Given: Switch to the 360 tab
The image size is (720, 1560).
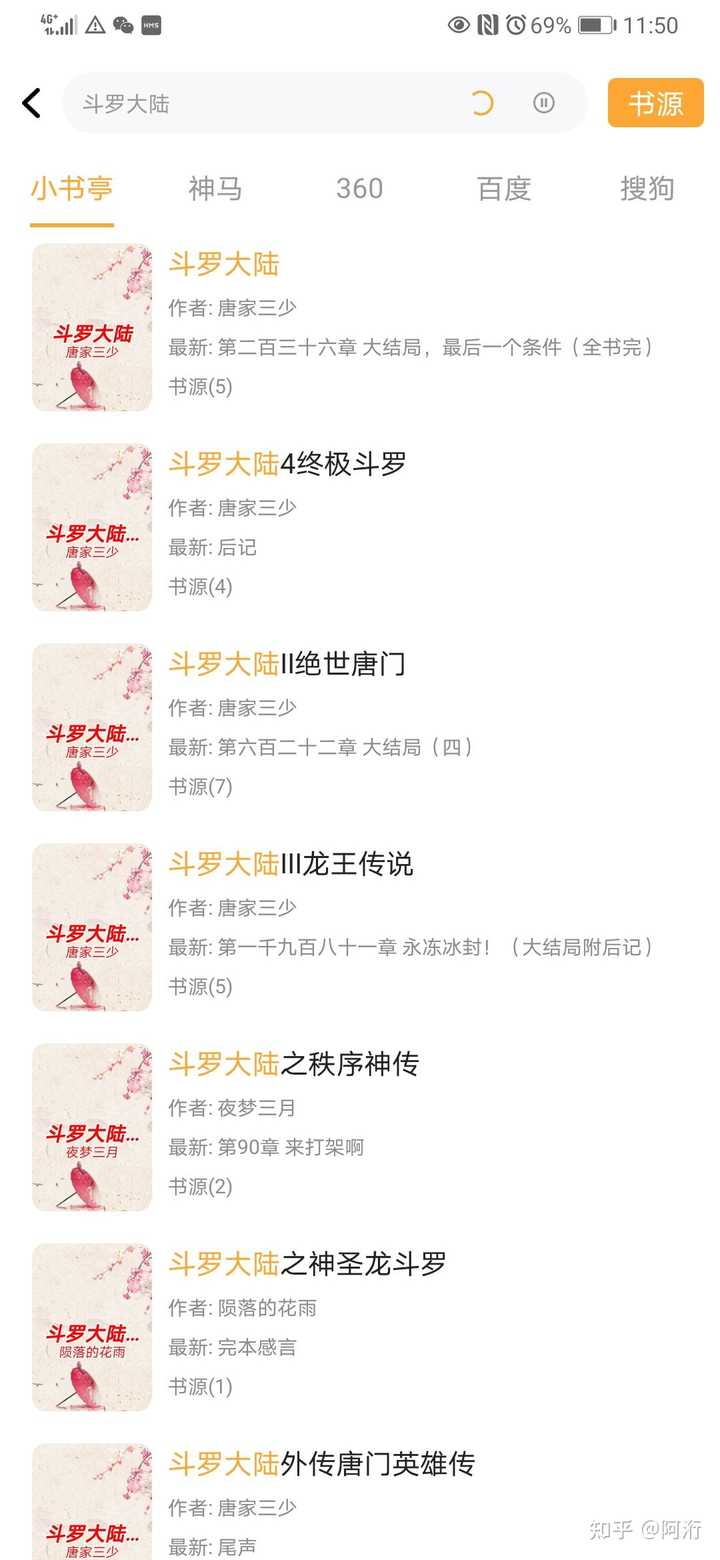Looking at the screenshot, I should coord(359,188).
